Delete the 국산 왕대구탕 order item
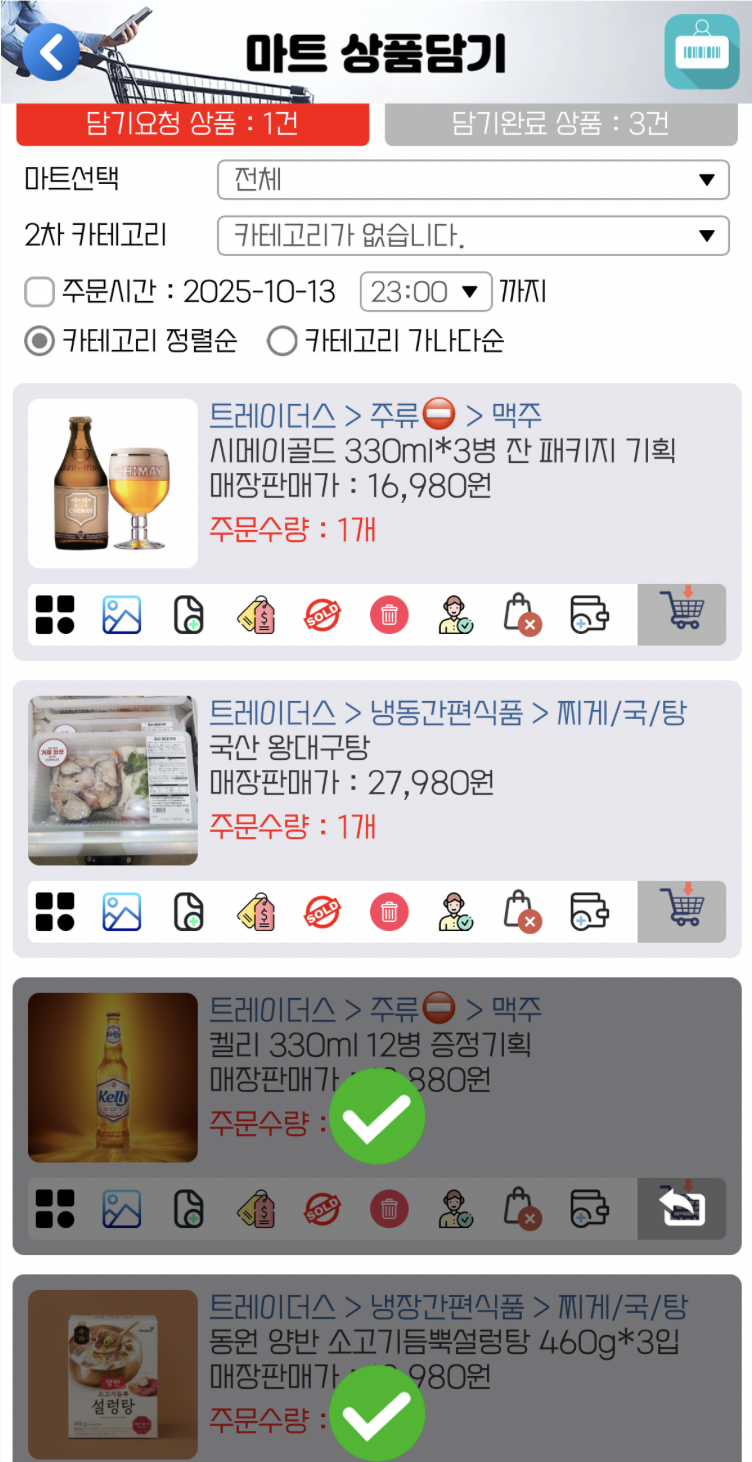The width and height of the screenshot is (752, 1462). (x=389, y=911)
